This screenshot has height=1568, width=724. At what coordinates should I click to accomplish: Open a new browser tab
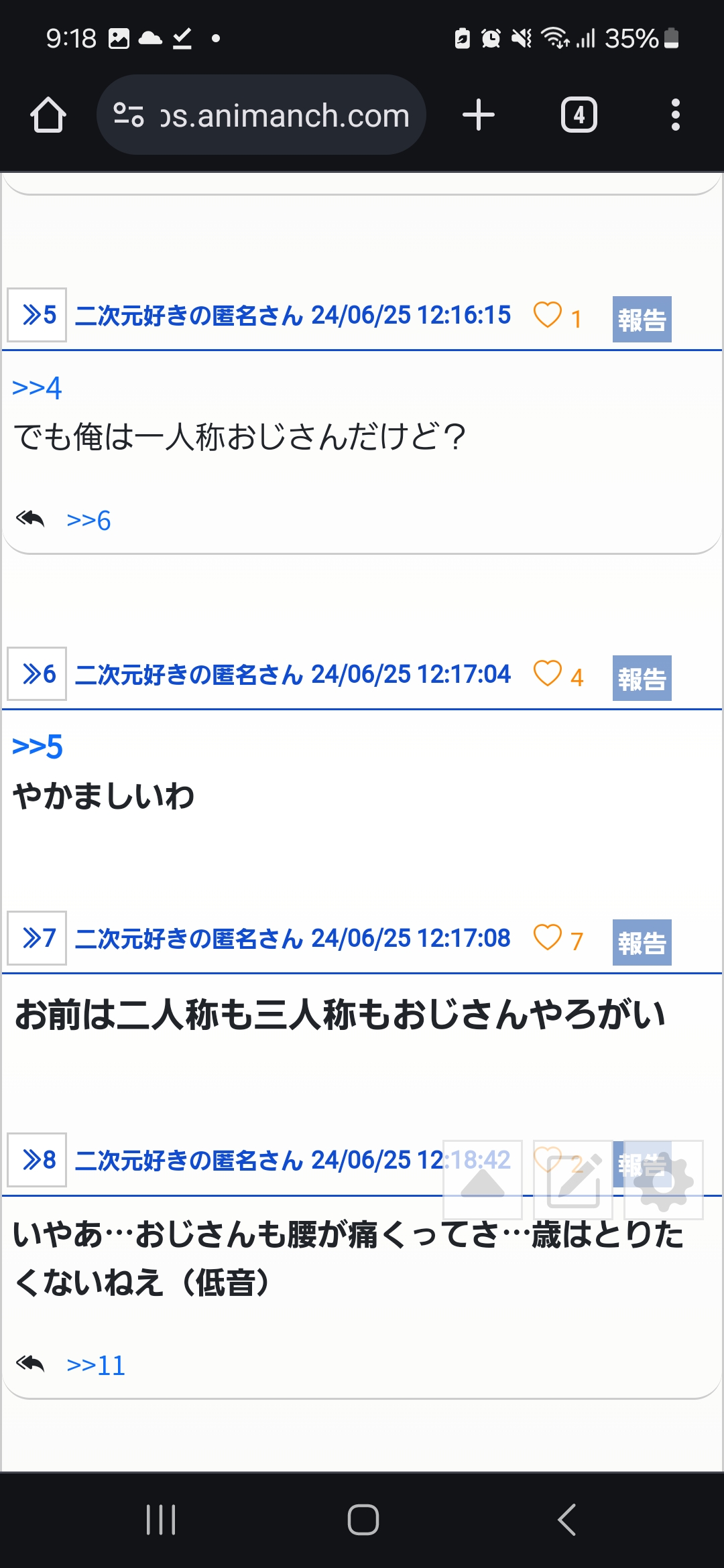click(479, 115)
